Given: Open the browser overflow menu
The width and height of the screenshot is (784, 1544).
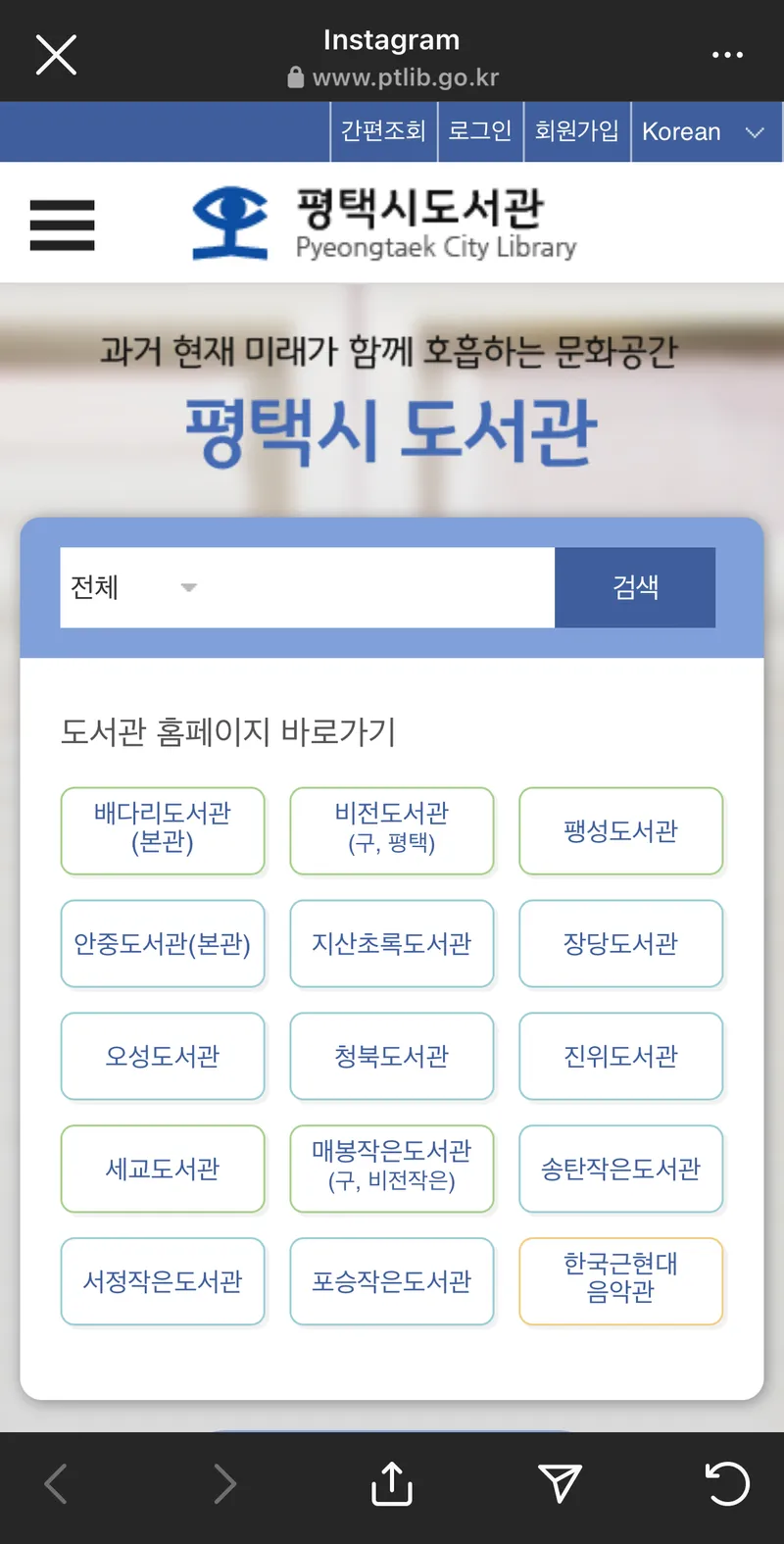Looking at the screenshot, I should point(727,55).
